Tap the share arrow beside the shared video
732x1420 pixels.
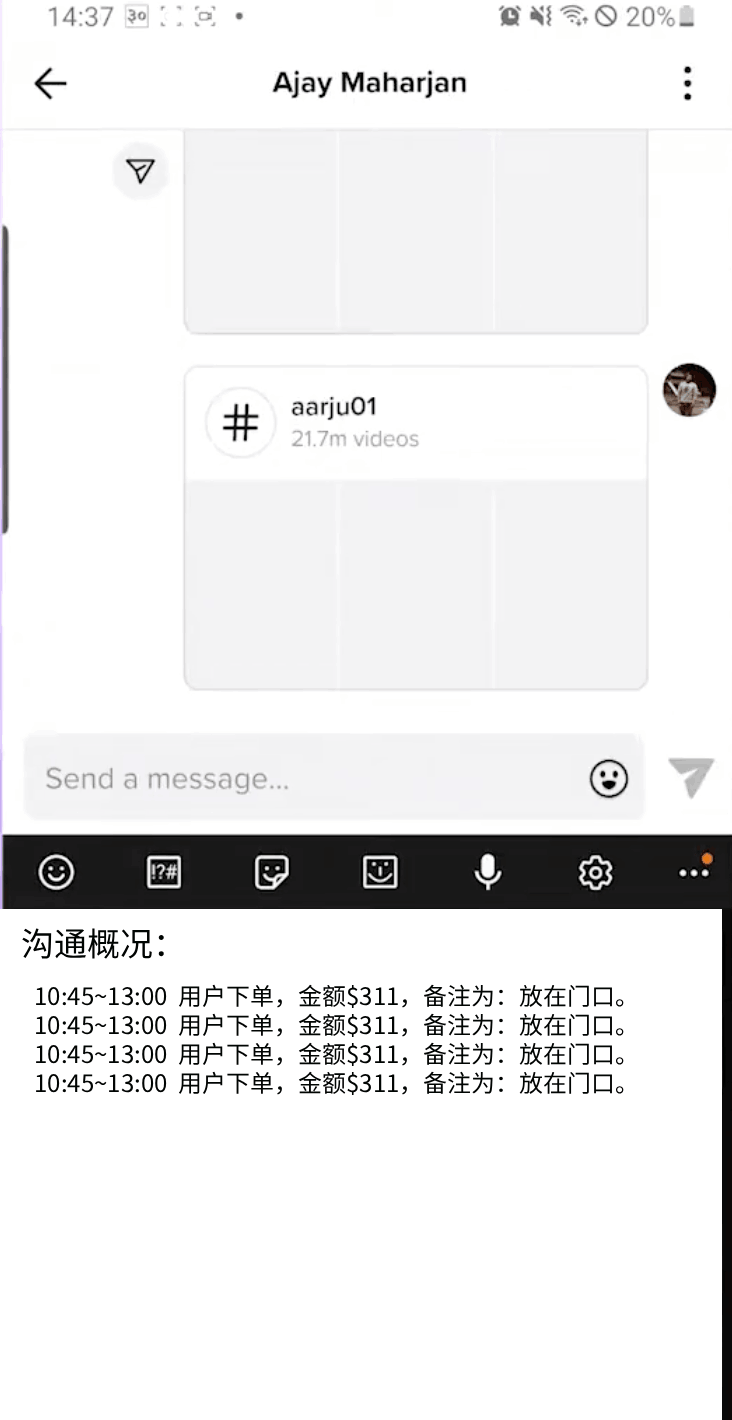pyautogui.click(x=139, y=171)
